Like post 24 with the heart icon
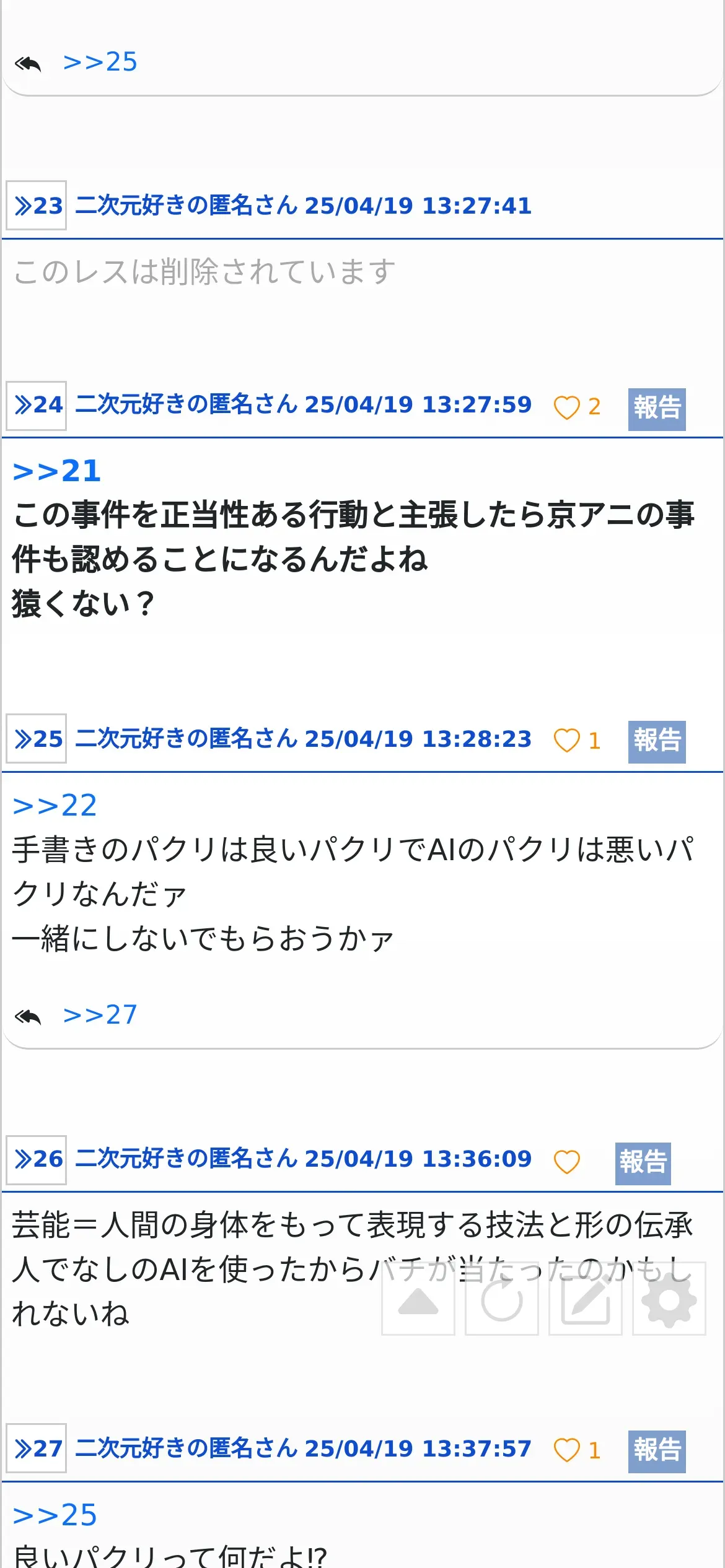Viewport: 725px width, 1568px height. [566, 407]
